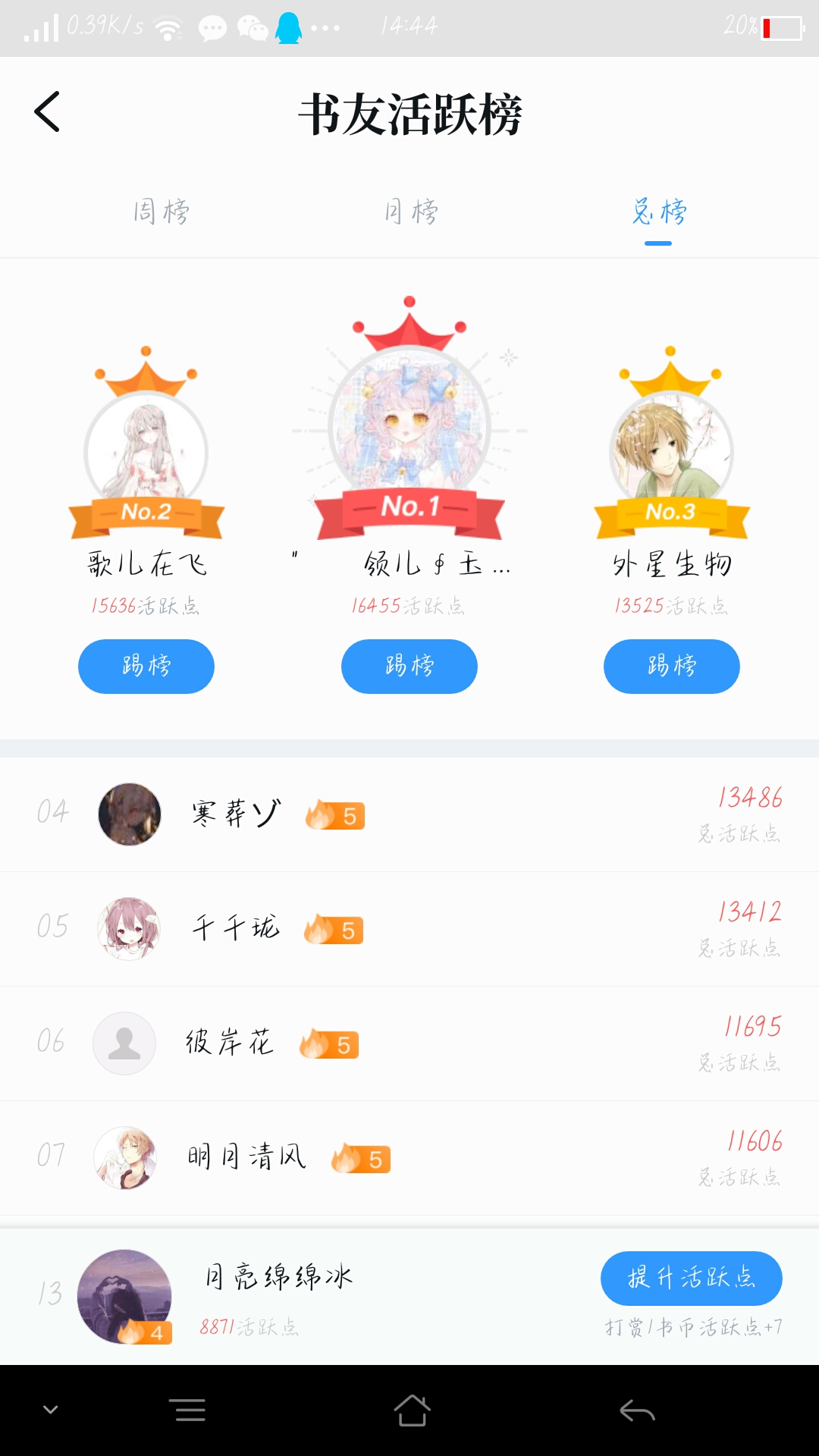Viewport: 819px width, 1456px height.
Task: Open the system recent apps menu
Action: (190, 1410)
